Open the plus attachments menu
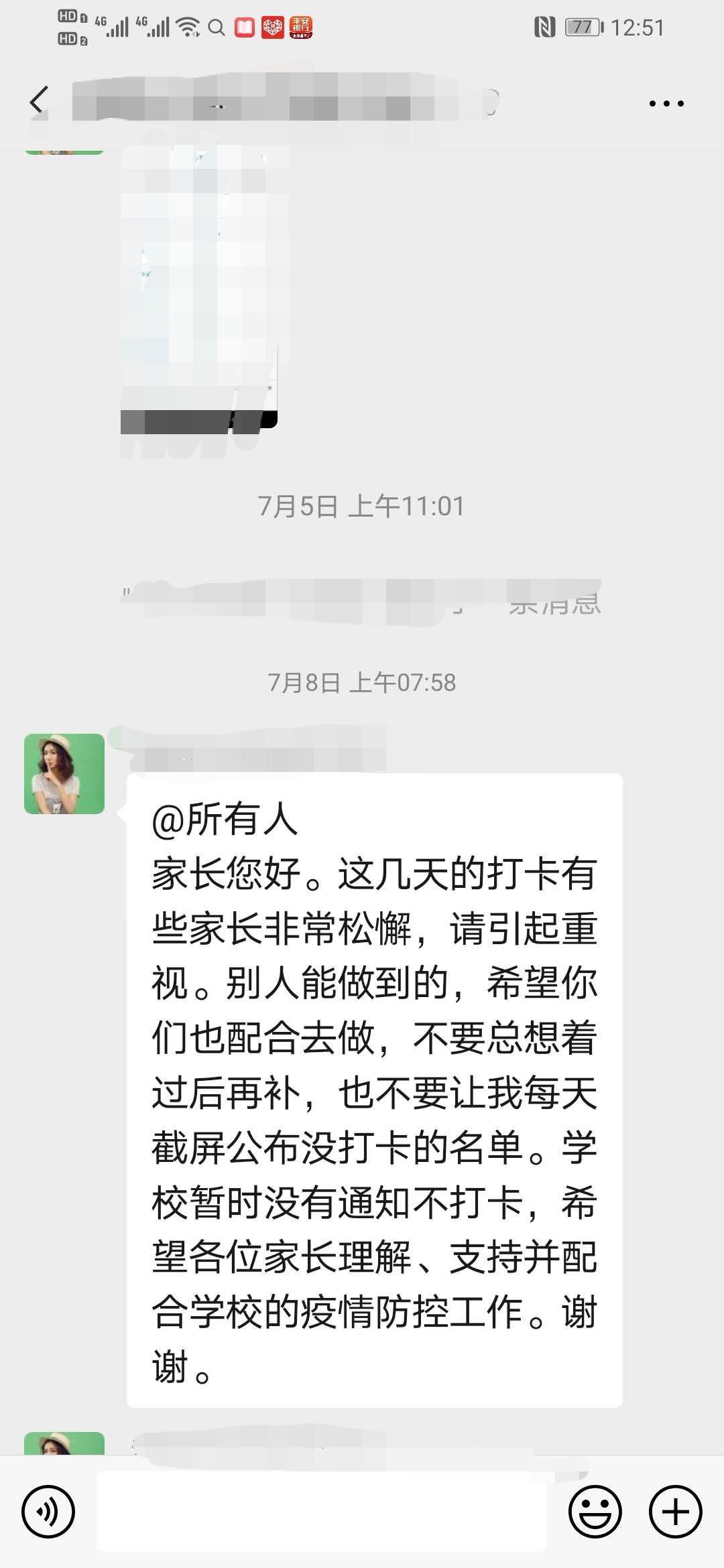Image resolution: width=724 pixels, height=1568 pixels. pos(675,1512)
